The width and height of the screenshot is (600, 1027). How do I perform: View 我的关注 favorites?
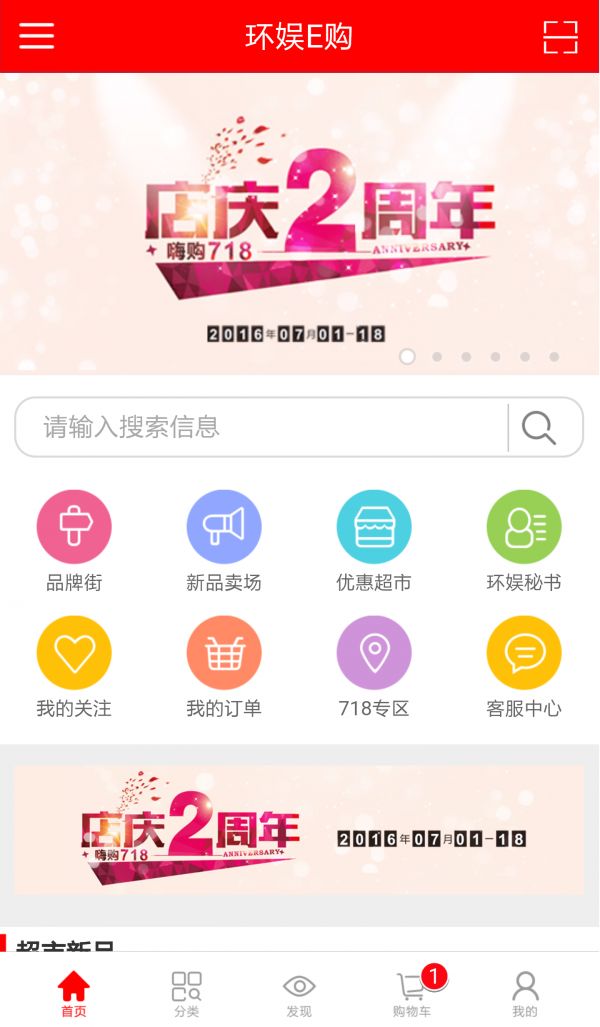coord(74,666)
